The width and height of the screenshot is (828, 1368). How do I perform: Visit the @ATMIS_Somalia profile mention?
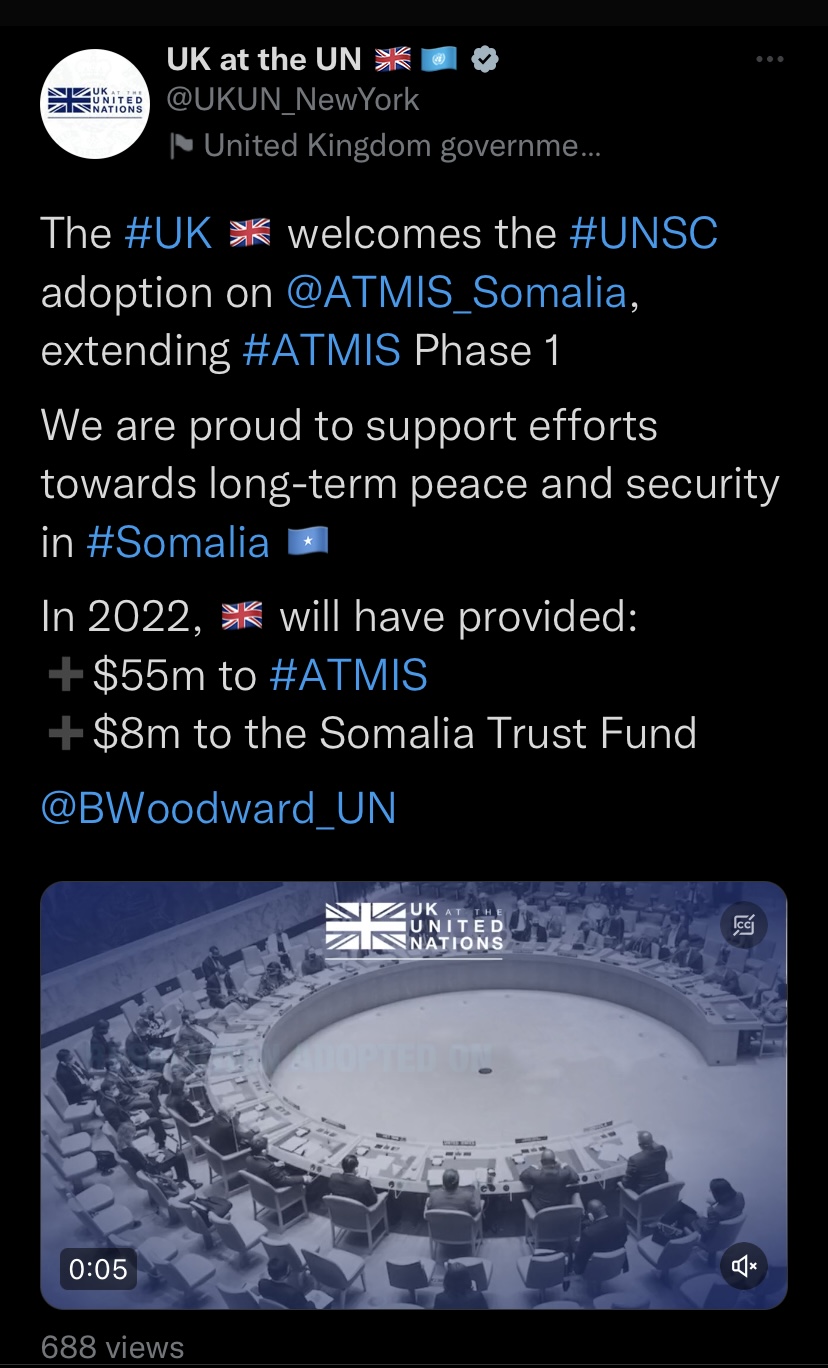(456, 292)
